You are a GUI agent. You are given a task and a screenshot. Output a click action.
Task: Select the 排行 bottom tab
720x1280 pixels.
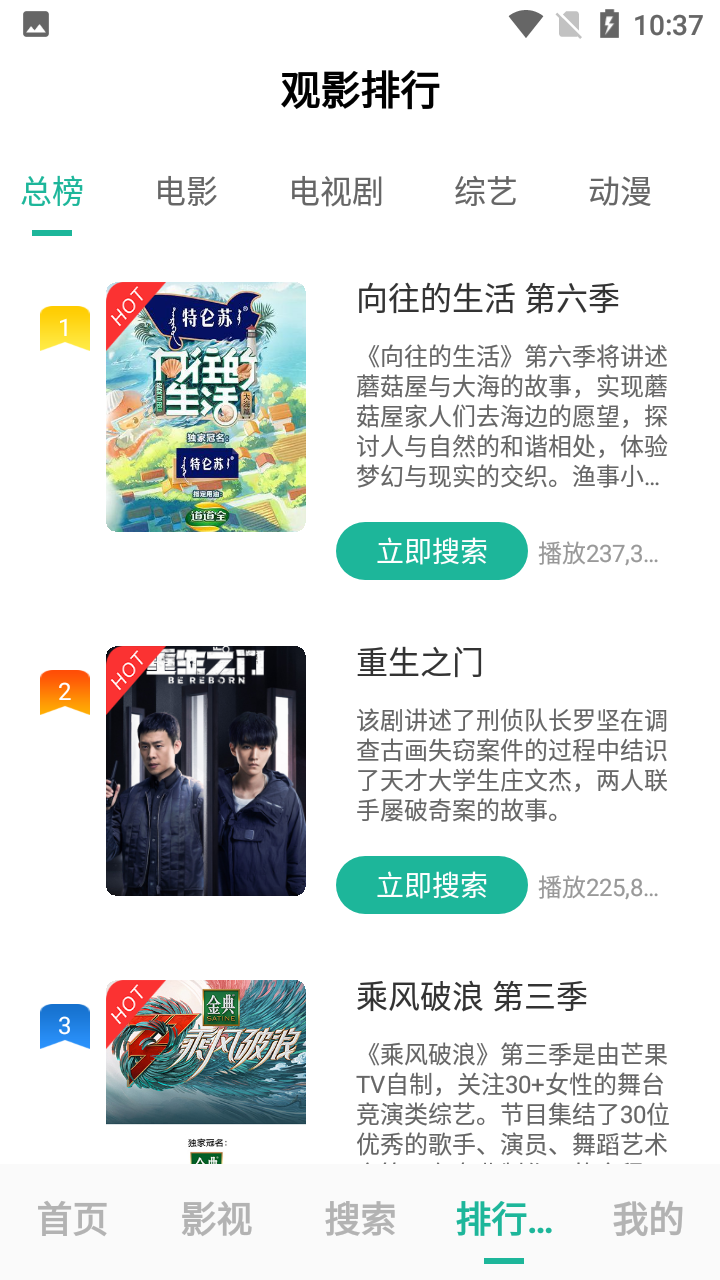point(504,1220)
